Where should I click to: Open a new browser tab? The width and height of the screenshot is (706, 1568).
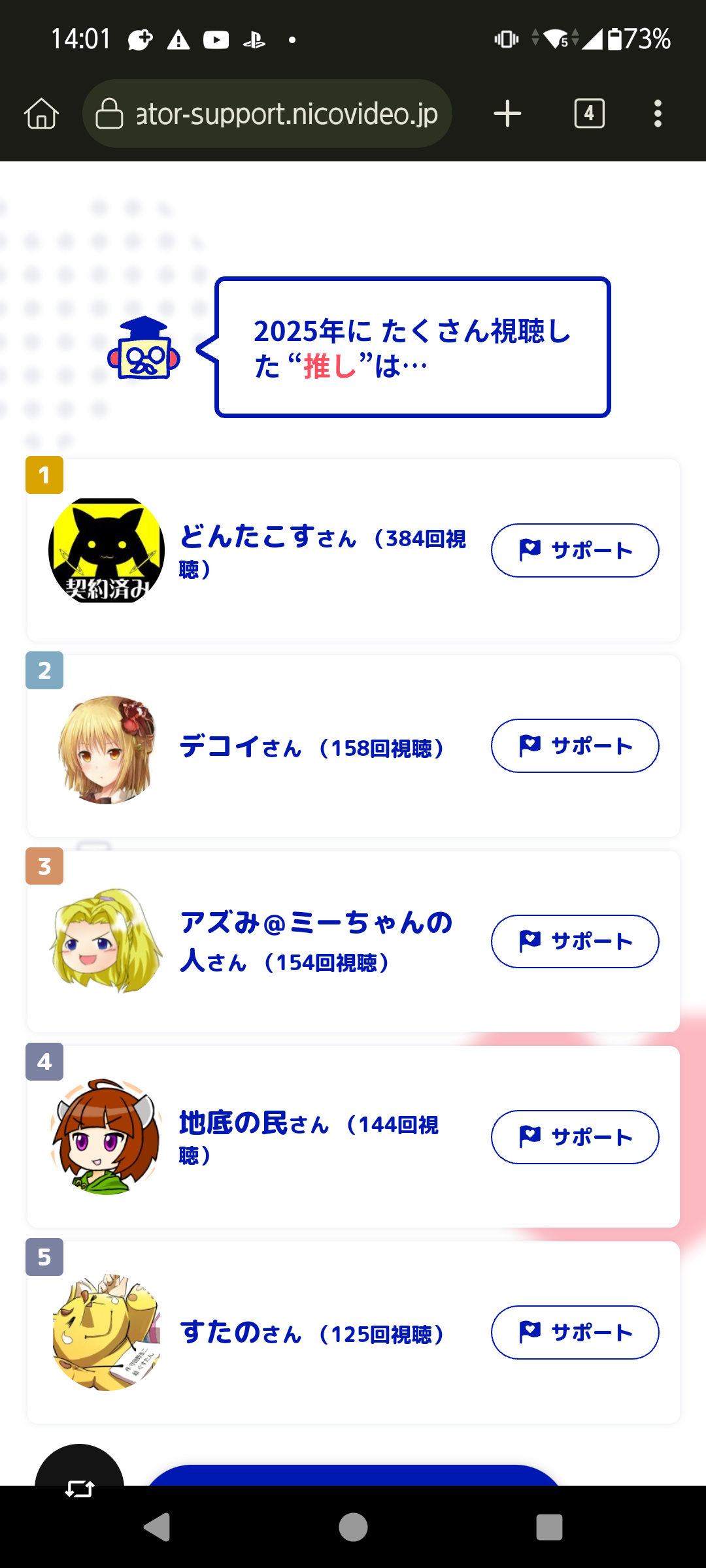507,114
